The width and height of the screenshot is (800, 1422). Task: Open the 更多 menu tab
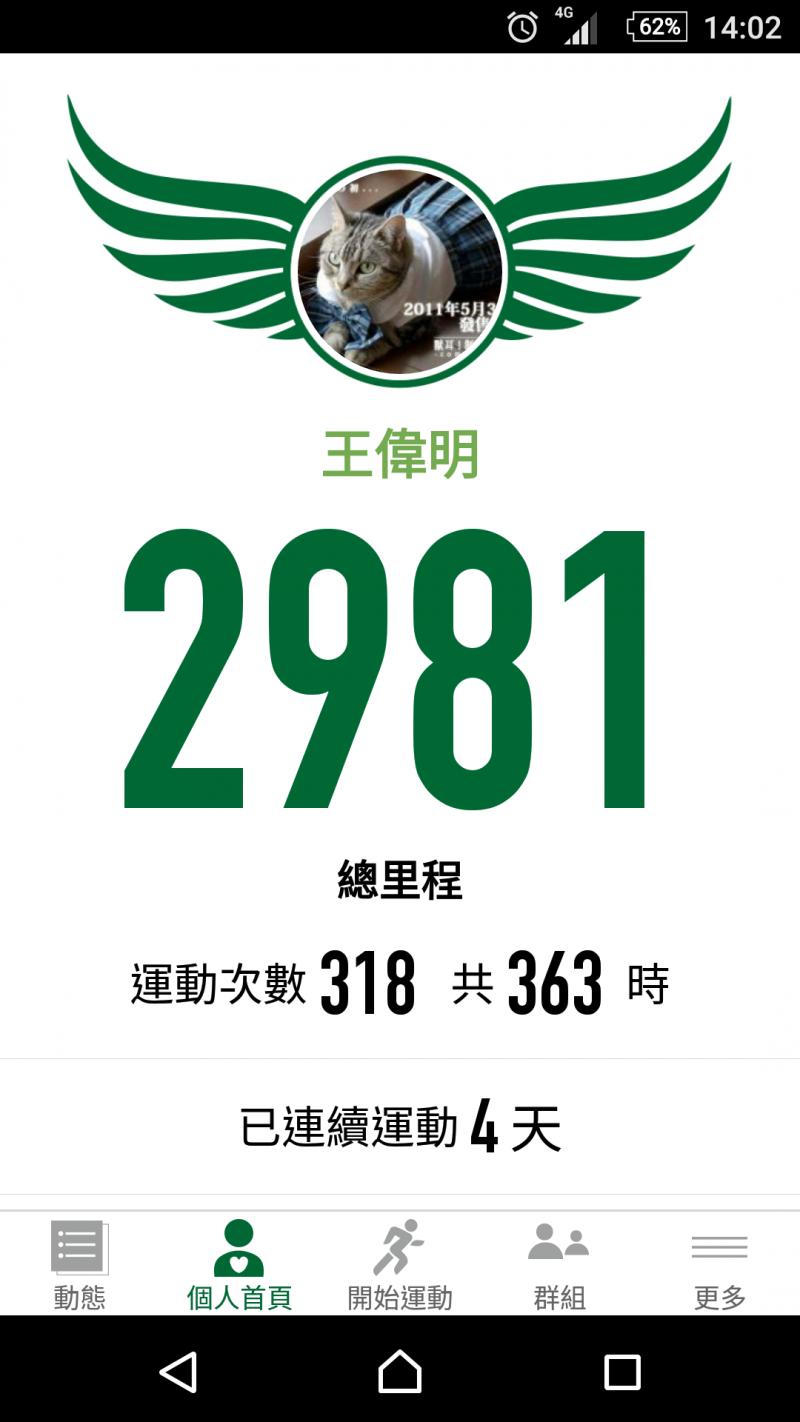click(x=719, y=1264)
